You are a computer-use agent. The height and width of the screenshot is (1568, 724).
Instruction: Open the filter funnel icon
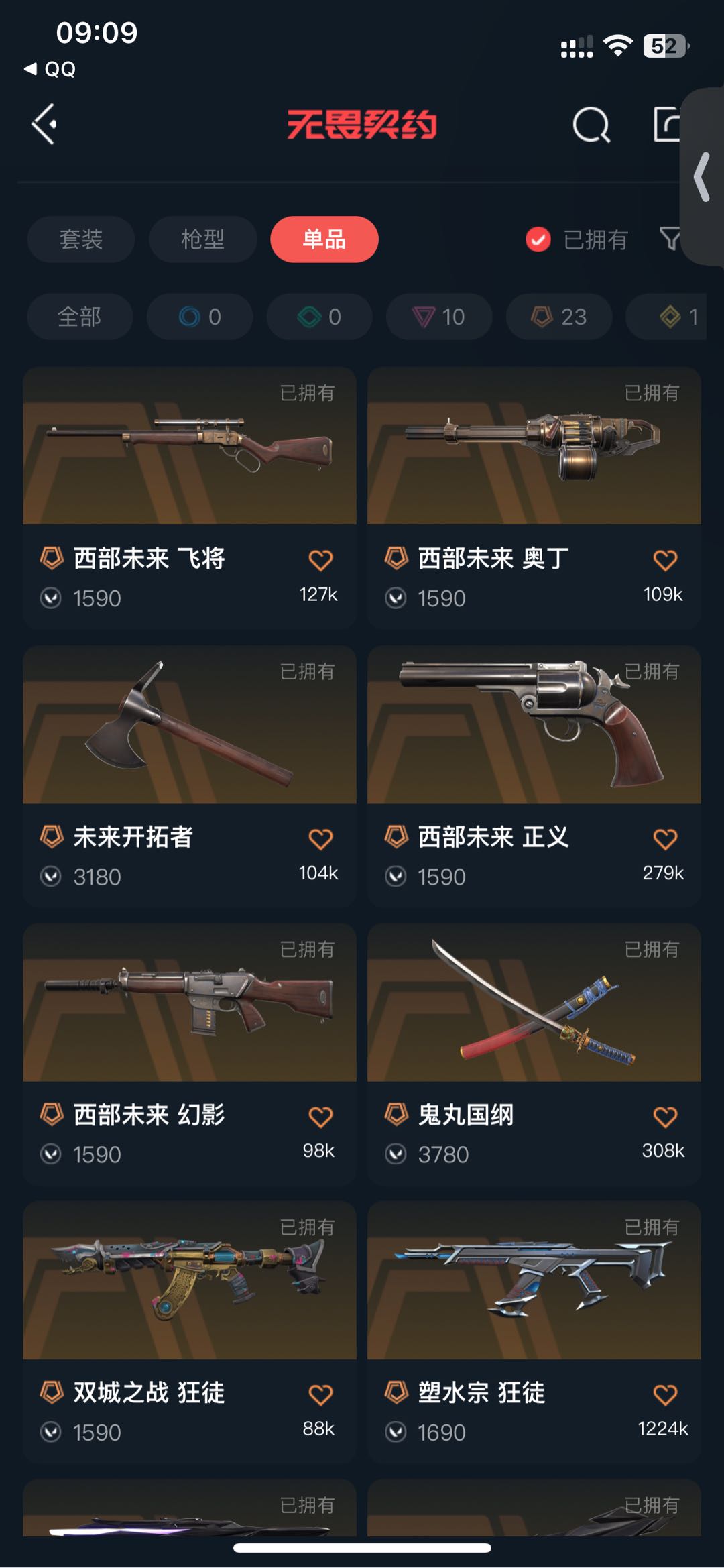(x=670, y=239)
